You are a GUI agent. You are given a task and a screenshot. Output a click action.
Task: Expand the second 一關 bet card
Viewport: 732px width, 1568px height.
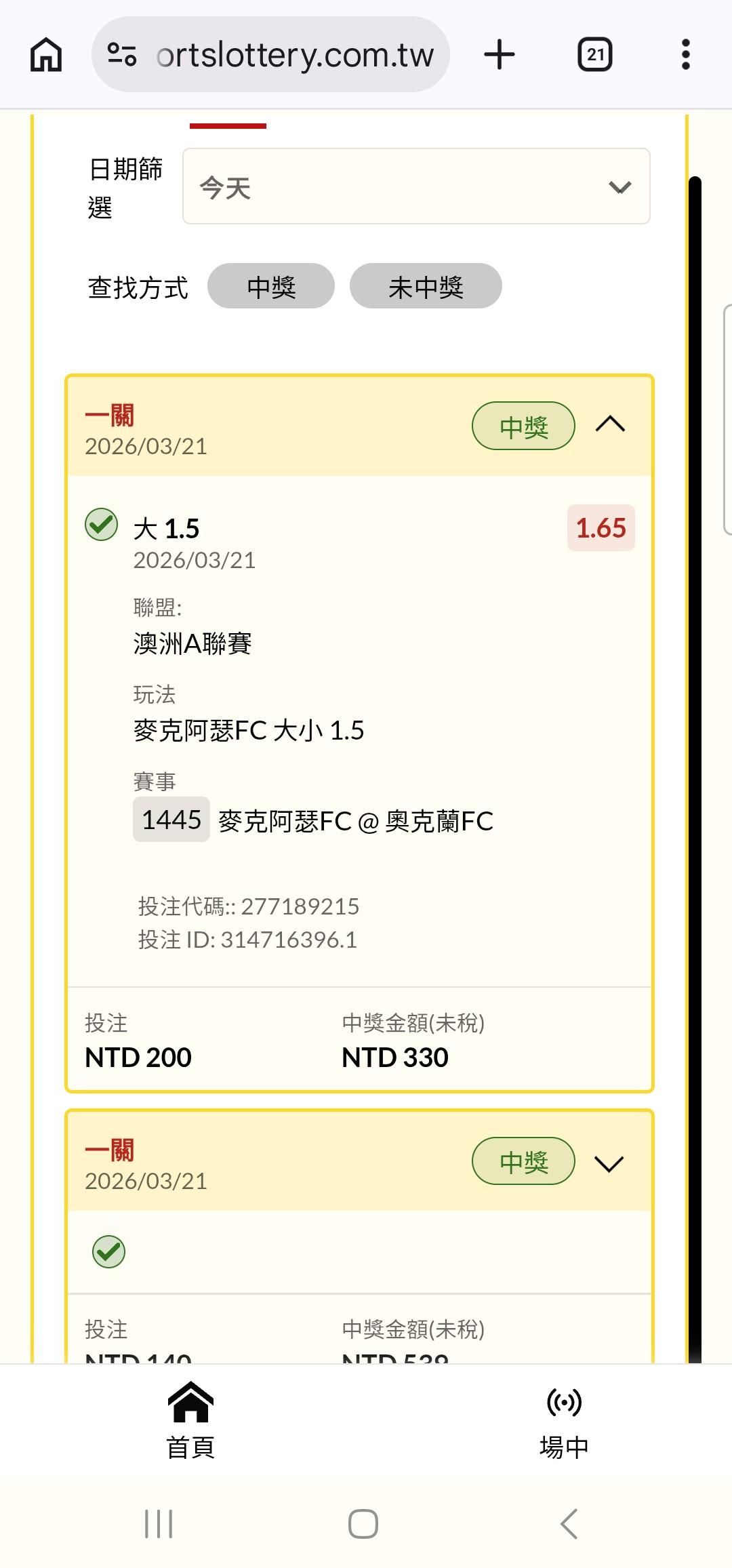pos(609,1163)
